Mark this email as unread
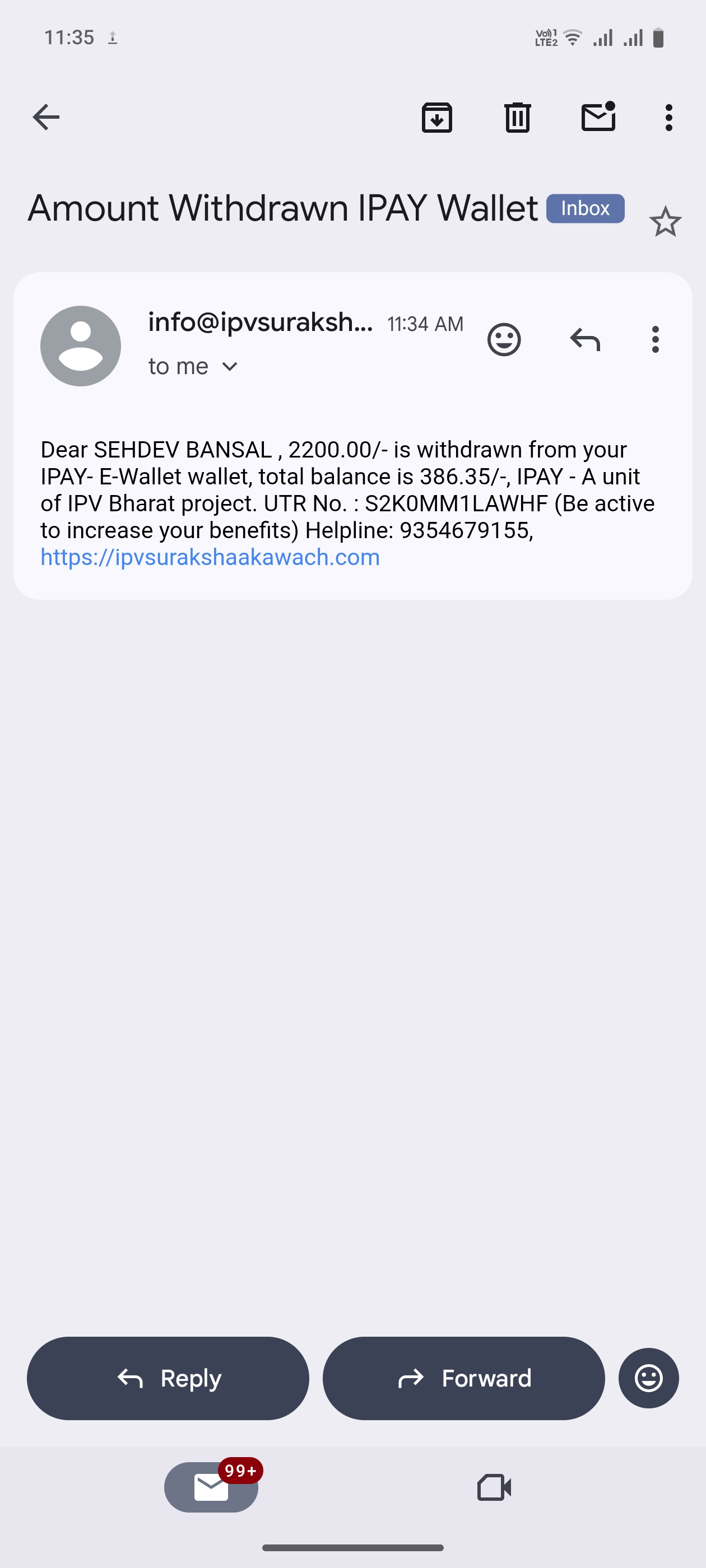This screenshot has width=706, height=1568. tap(598, 116)
